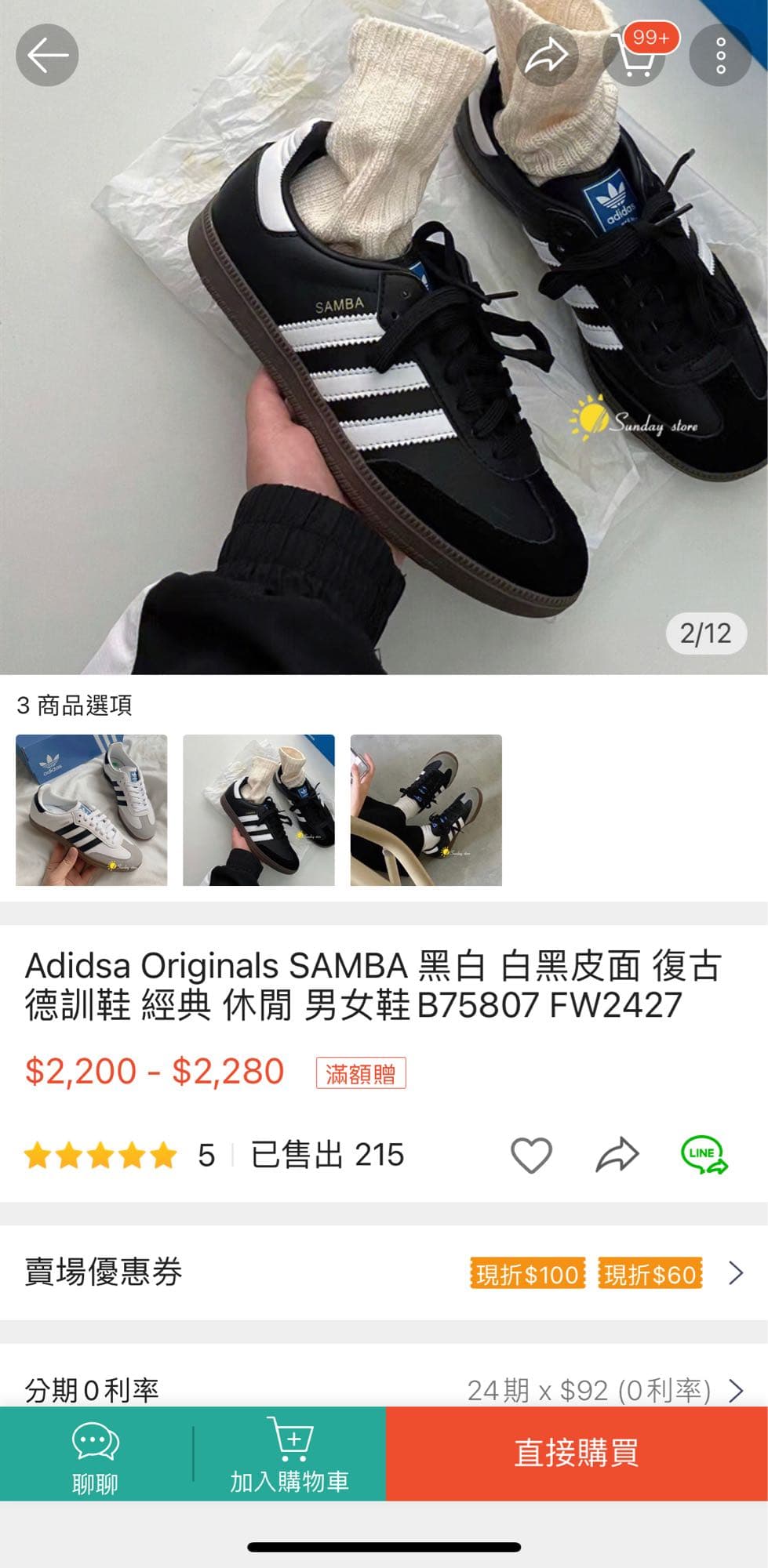Viewport: 768px width, 1568px height.
Task: Add product to favorites via heart icon
Action: [533, 1153]
